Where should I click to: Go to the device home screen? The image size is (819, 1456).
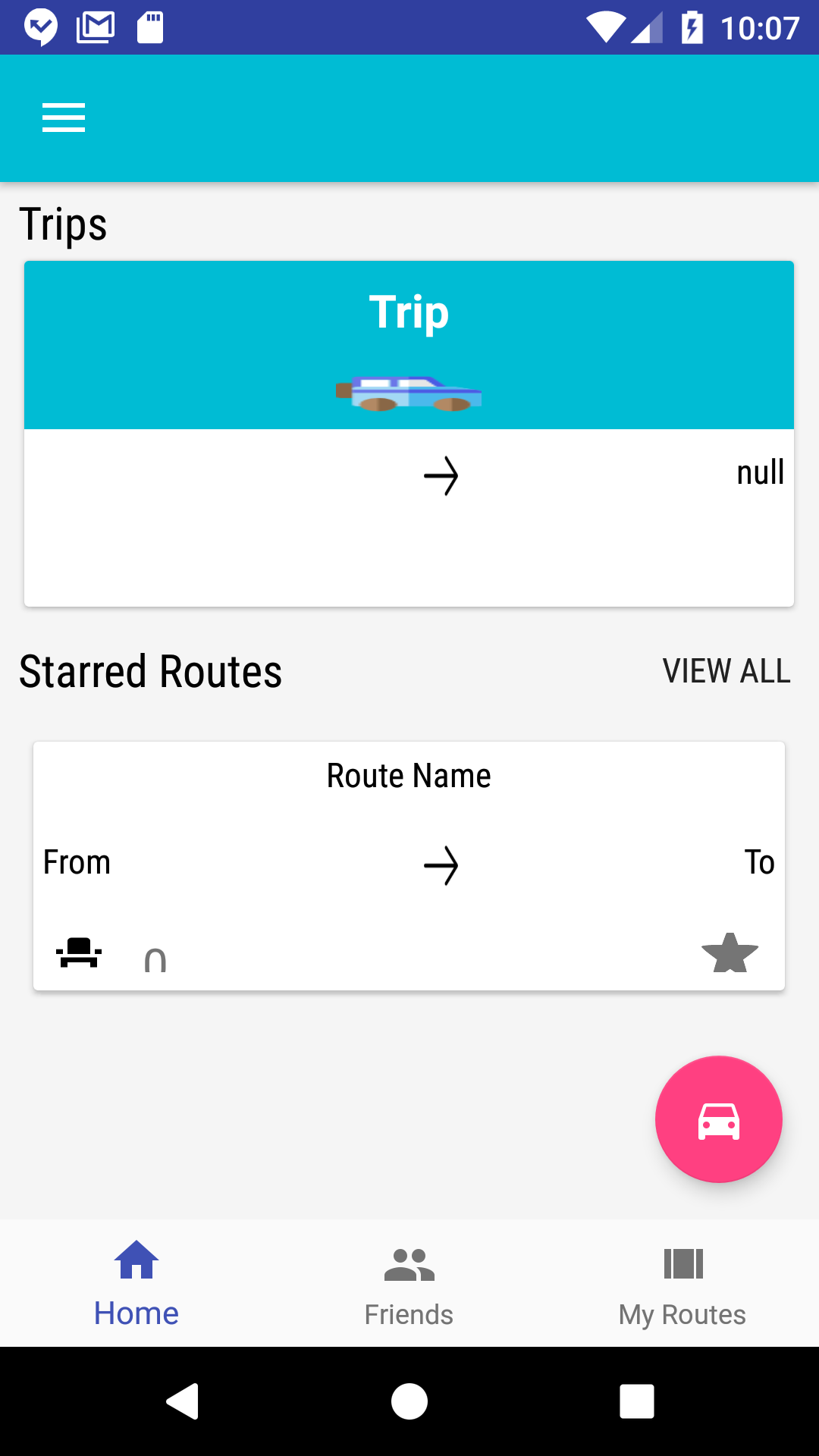(409, 1401)
